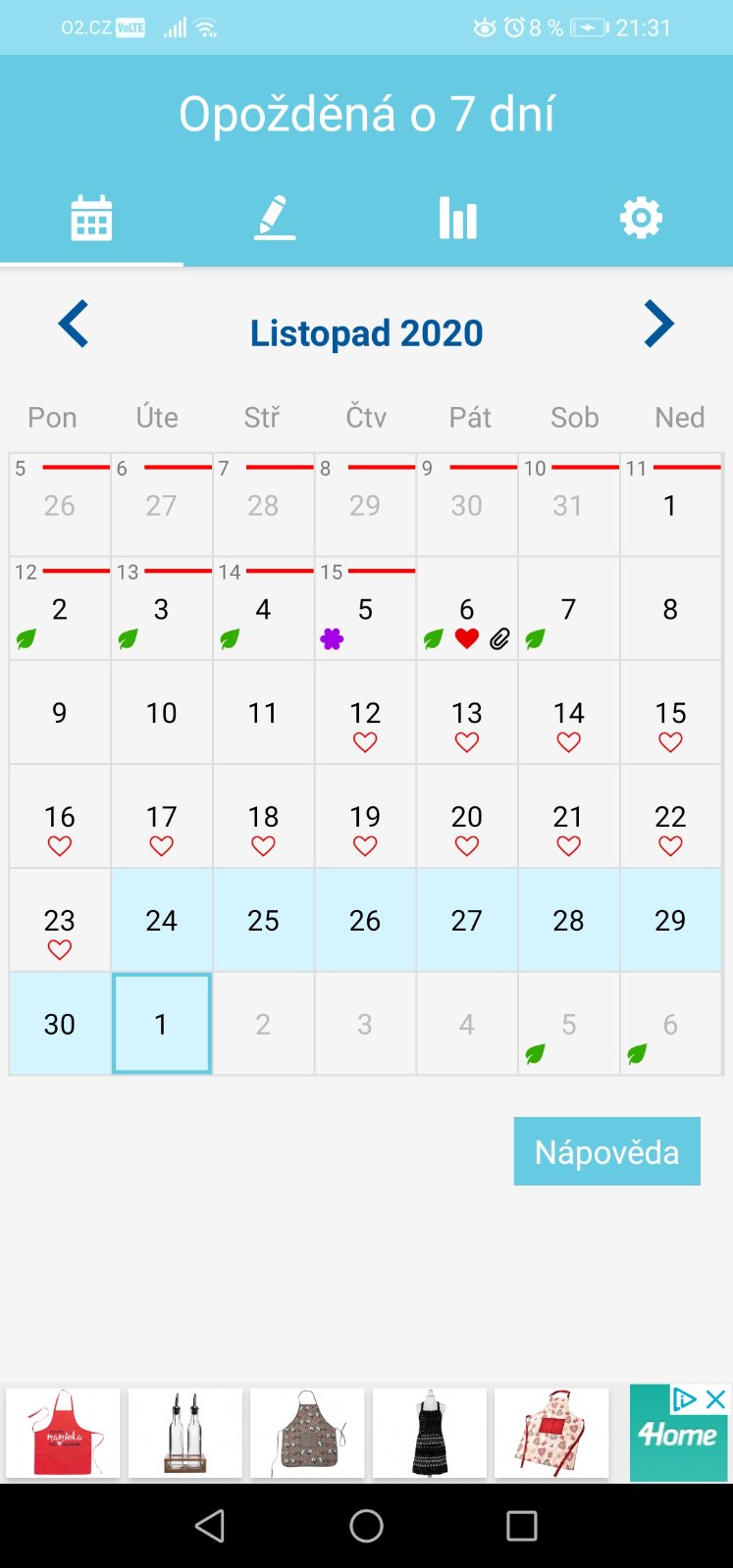Open the settings gear tab
Image resolution: width=733 pixels, height=1568 pixels.
(641, 218)
